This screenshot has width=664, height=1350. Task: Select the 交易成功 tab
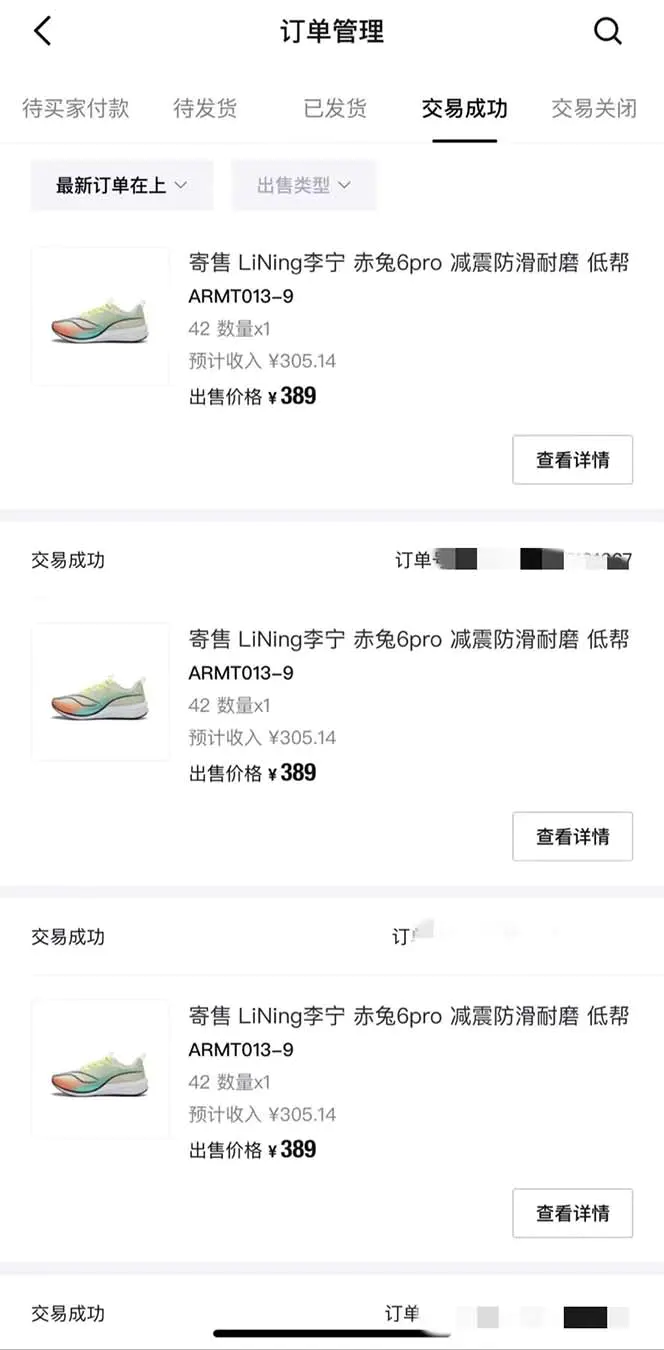tap(464, 108)
